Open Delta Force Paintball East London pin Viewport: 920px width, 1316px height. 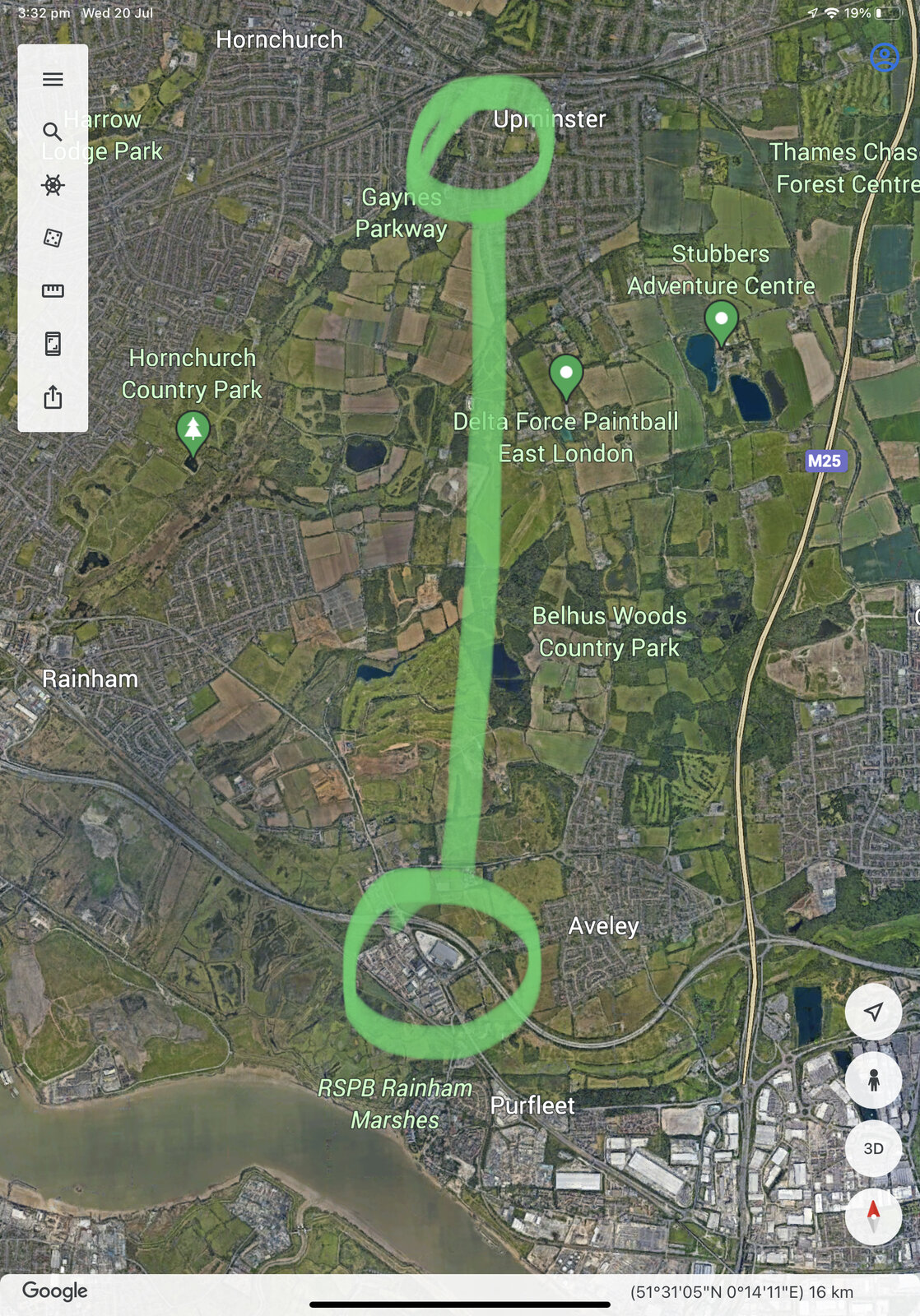566,374
